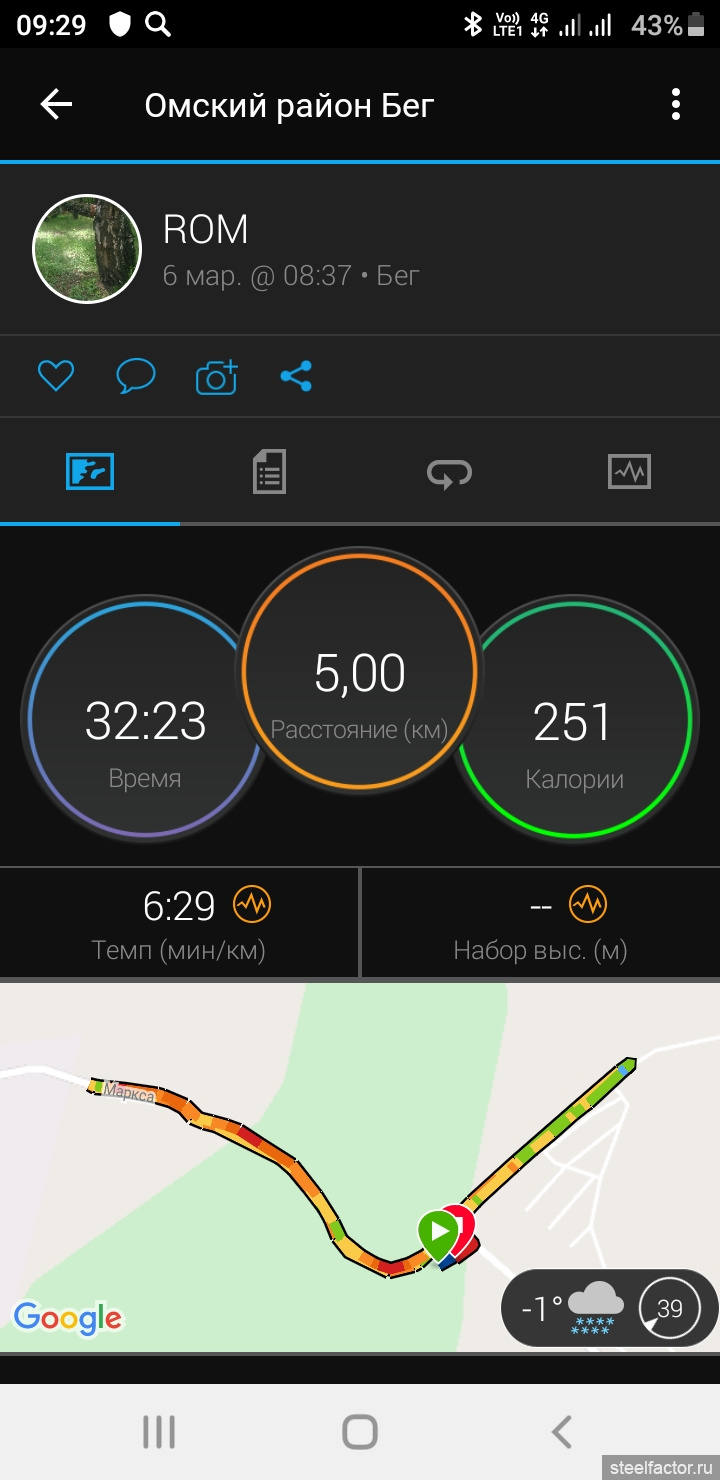
Task: Open recent apps from navigation bar
Action: tap(158, 1432)
